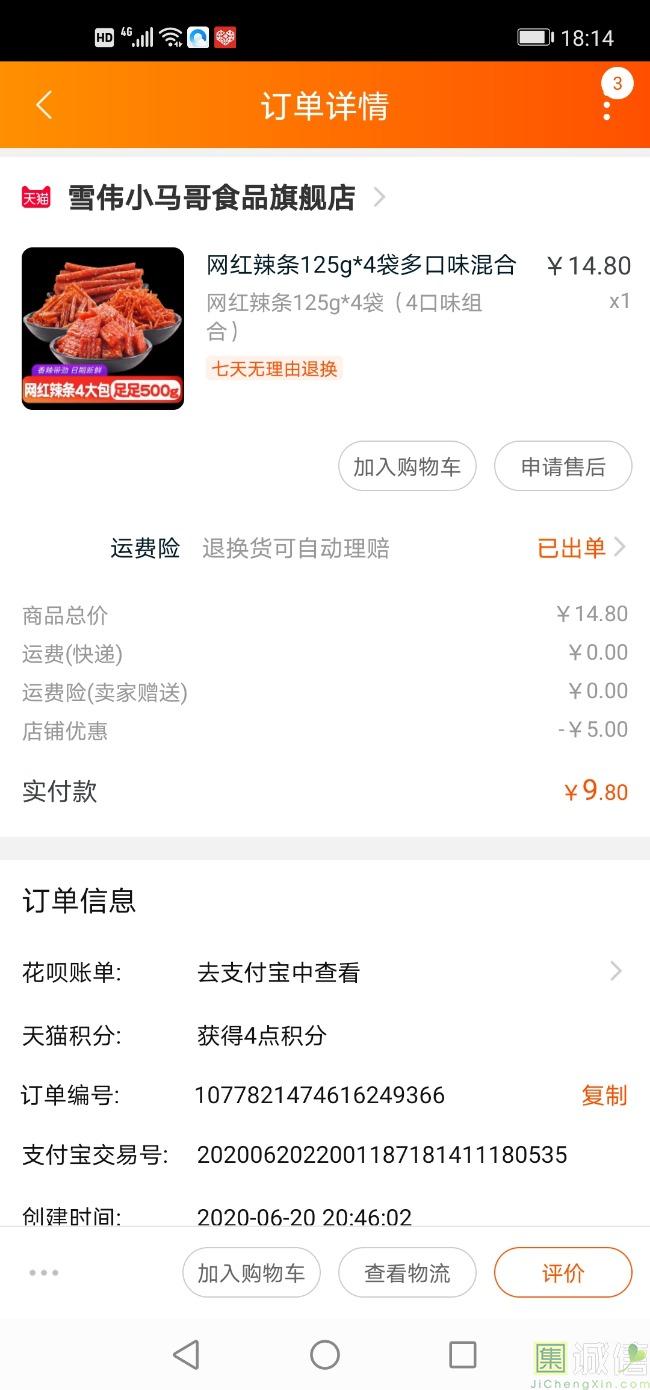This screenshot has width=650, height=1390.
Task: Open 雪伟小马哥食品旗舰店 store page
Action: coord(211,198)
